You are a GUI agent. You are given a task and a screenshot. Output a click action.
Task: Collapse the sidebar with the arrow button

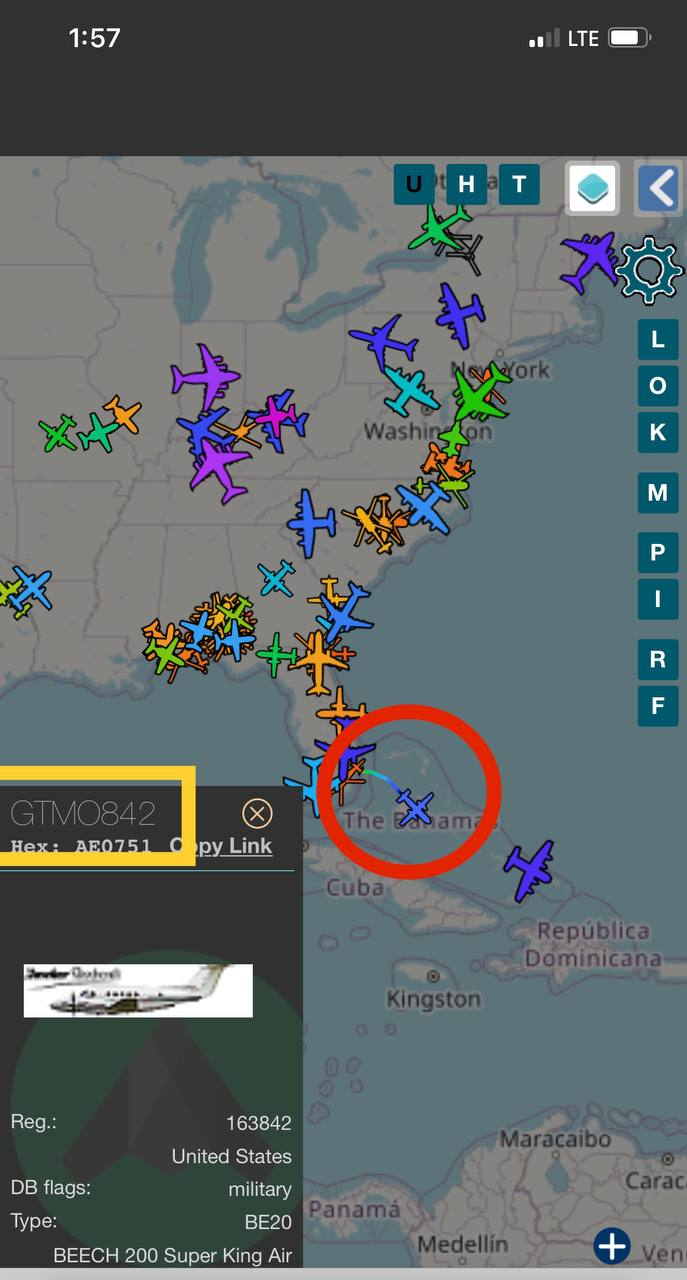click(658, 187)
